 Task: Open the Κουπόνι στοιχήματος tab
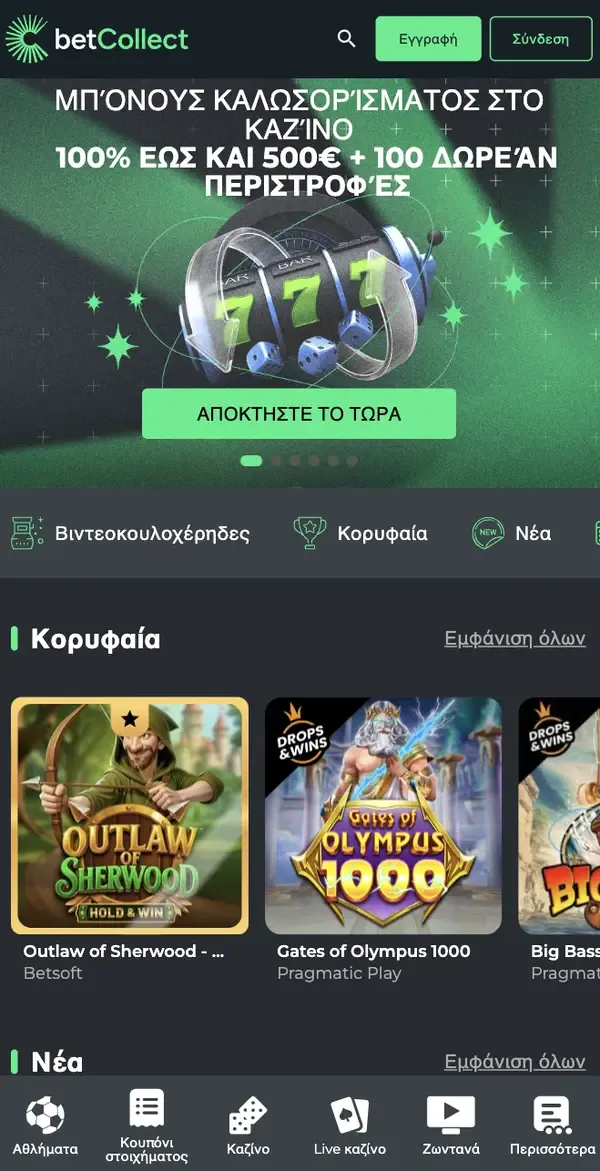pyautogui.click(x=147, y=1125)
